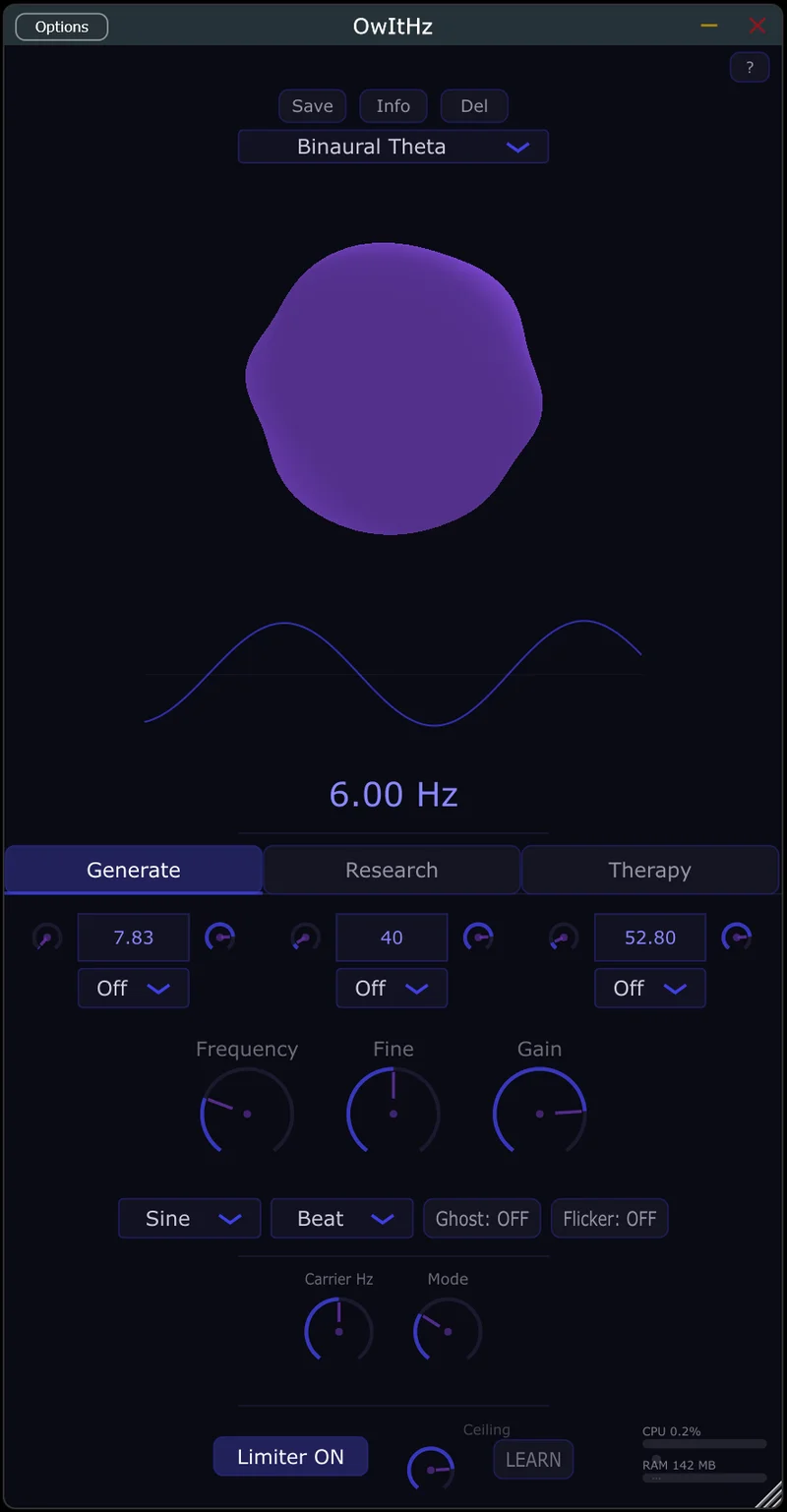Screen dimensions: 787x1512
Task: Toggle the Limiter ON button
Action: point(290,1456)
